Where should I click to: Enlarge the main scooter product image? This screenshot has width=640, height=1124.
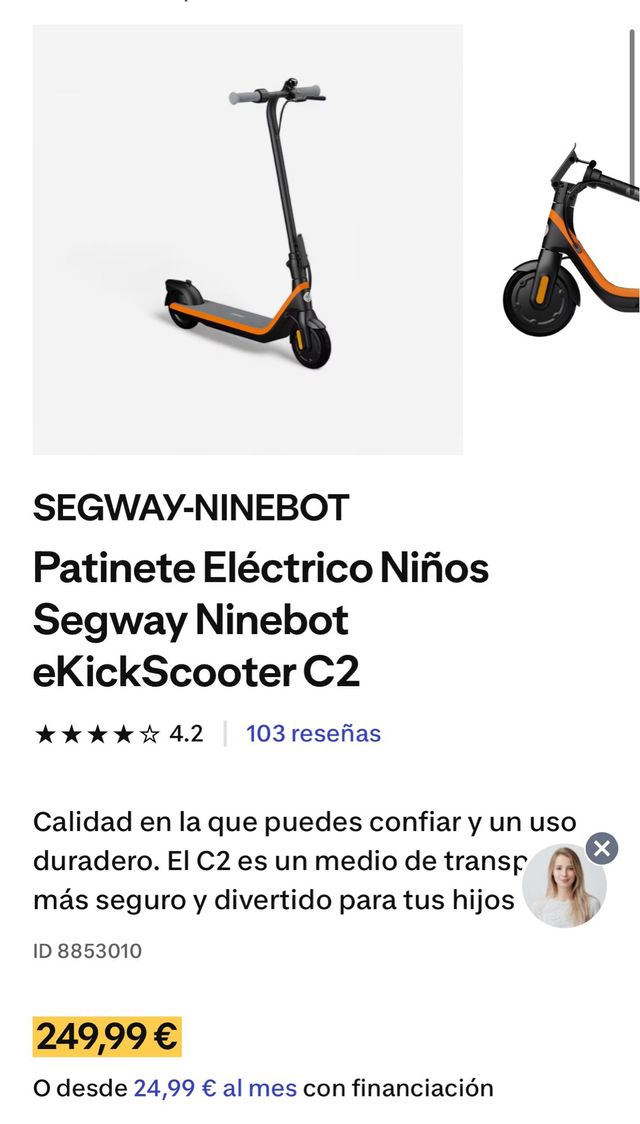[248, 240]
